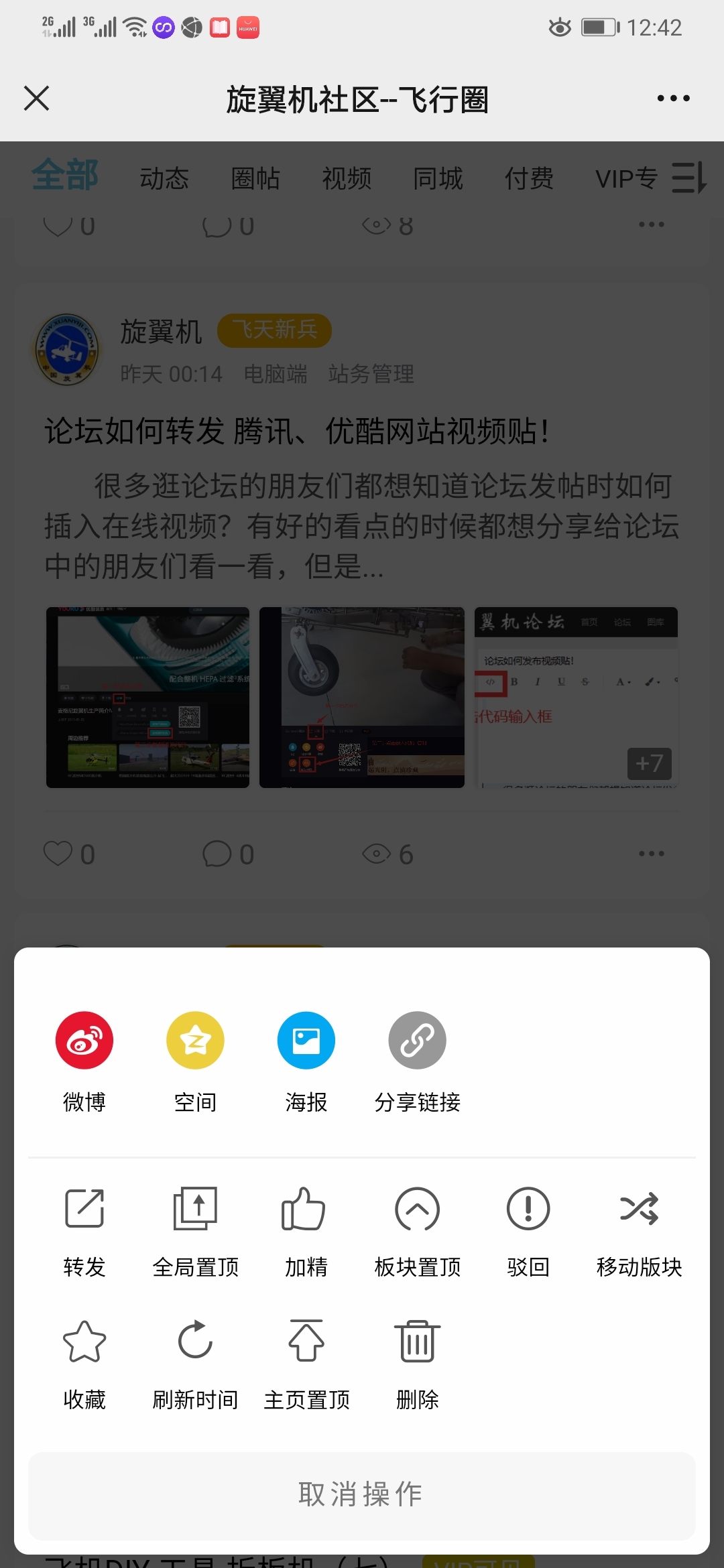Move post with 移动版块
This screenshot has width=724, height=1568.
639,1233
